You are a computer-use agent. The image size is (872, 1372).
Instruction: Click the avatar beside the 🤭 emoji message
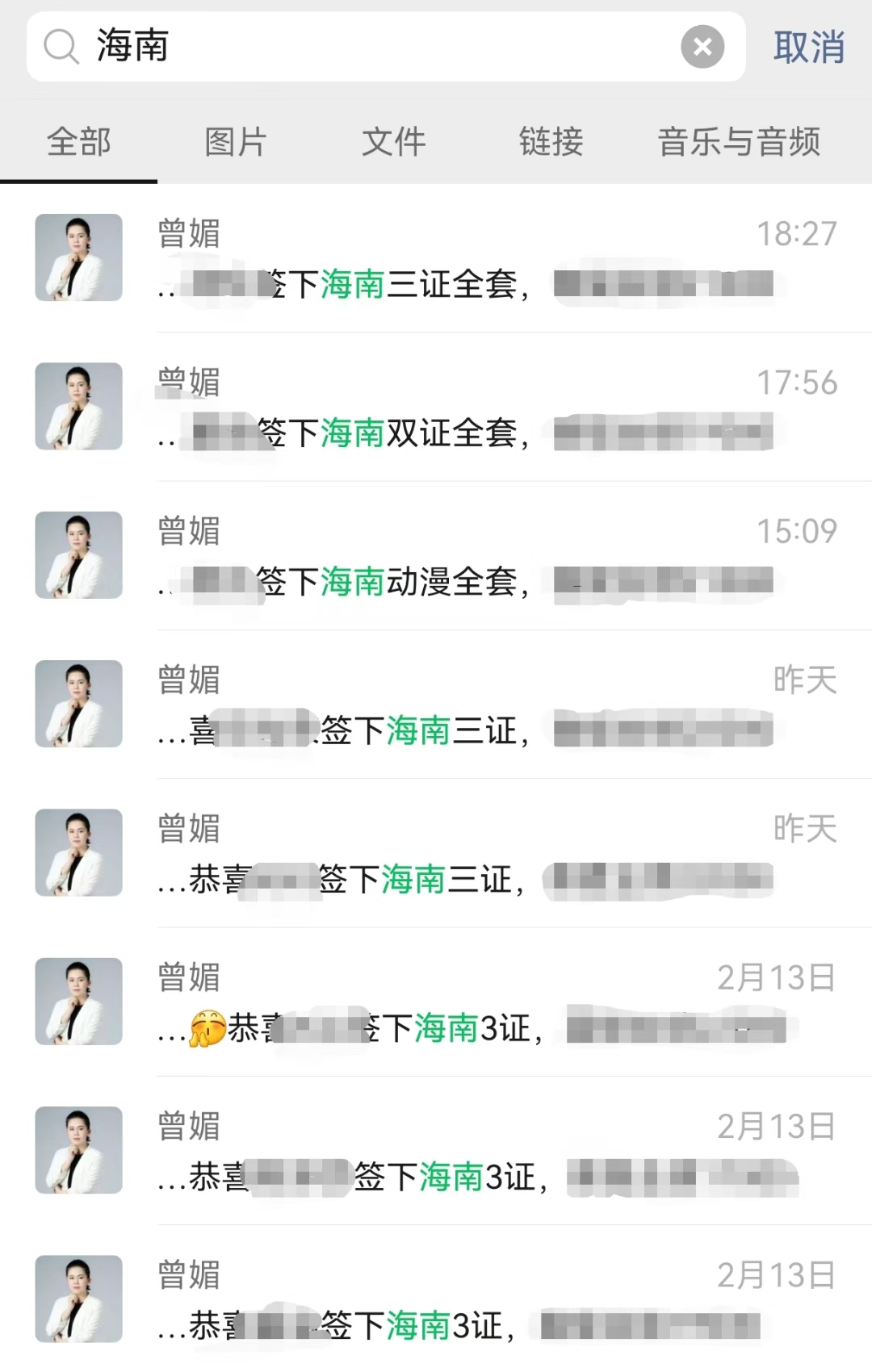click(78, 1001)
